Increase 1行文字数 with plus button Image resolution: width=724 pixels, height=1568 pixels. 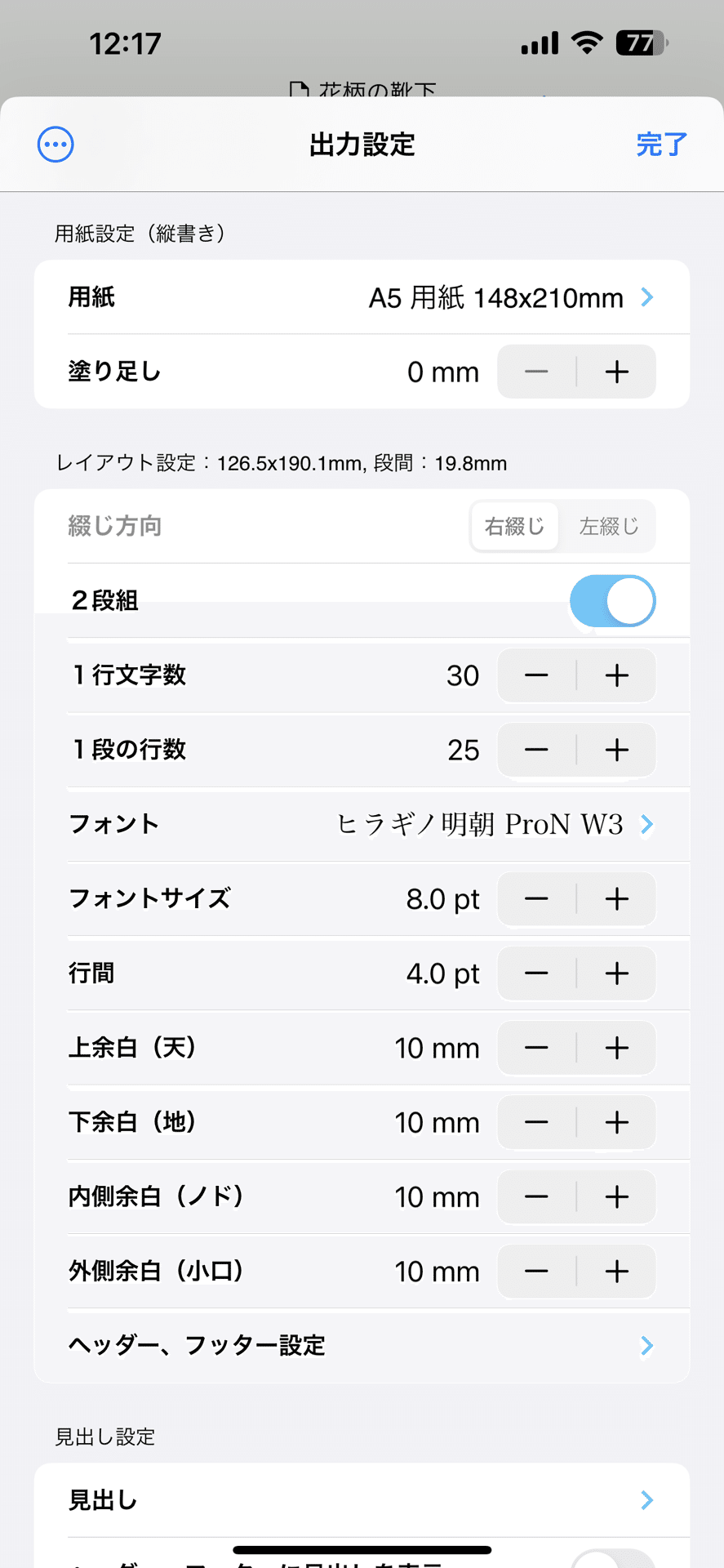click(617, 675)
